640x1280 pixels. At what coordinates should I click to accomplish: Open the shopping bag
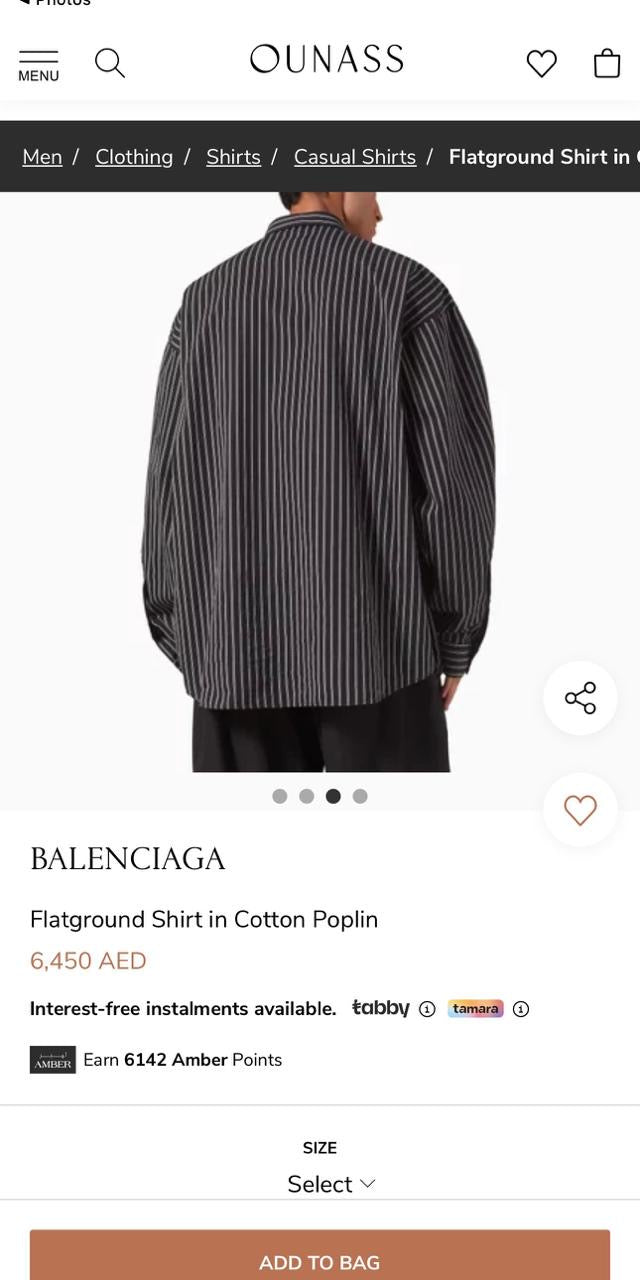click(x=607, y=64)
